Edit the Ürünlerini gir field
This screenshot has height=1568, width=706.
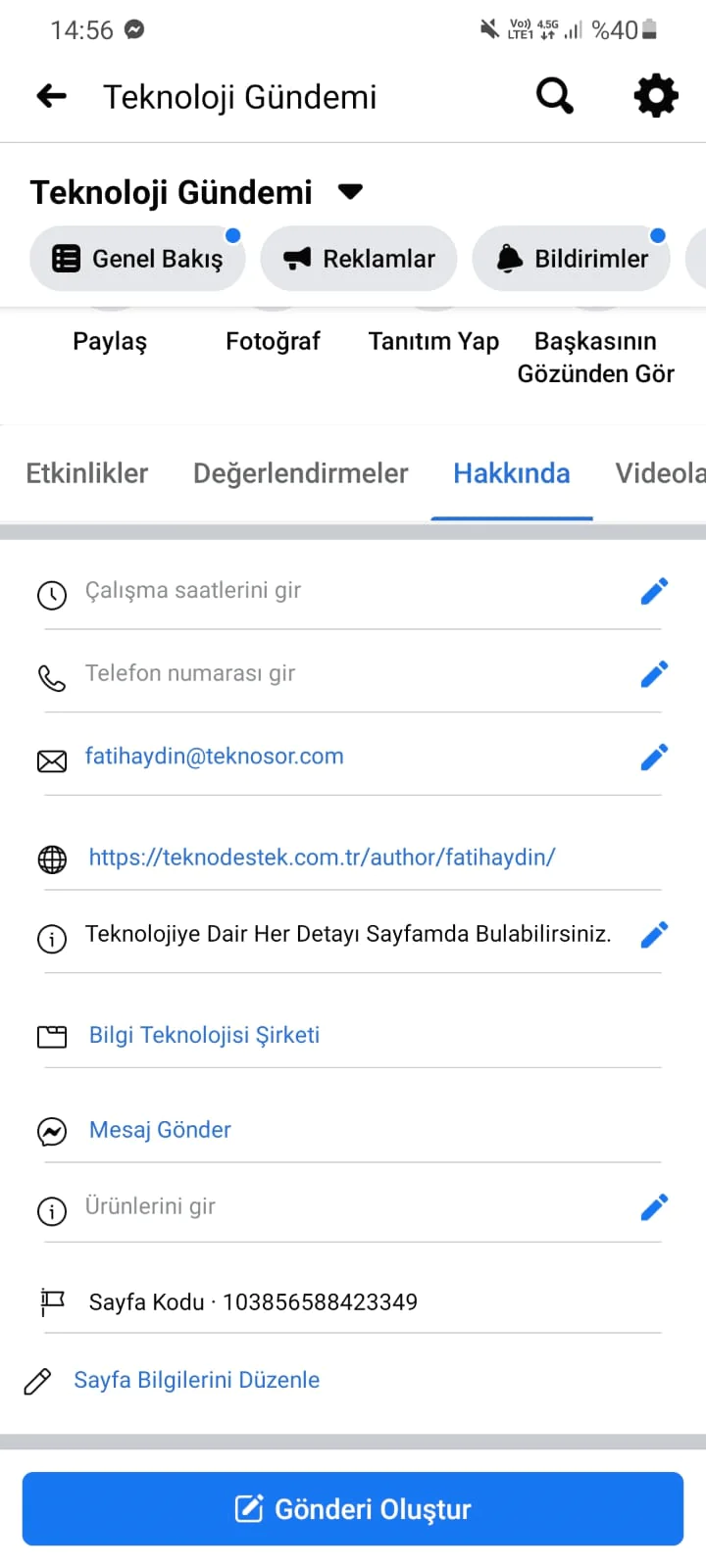654,1207
